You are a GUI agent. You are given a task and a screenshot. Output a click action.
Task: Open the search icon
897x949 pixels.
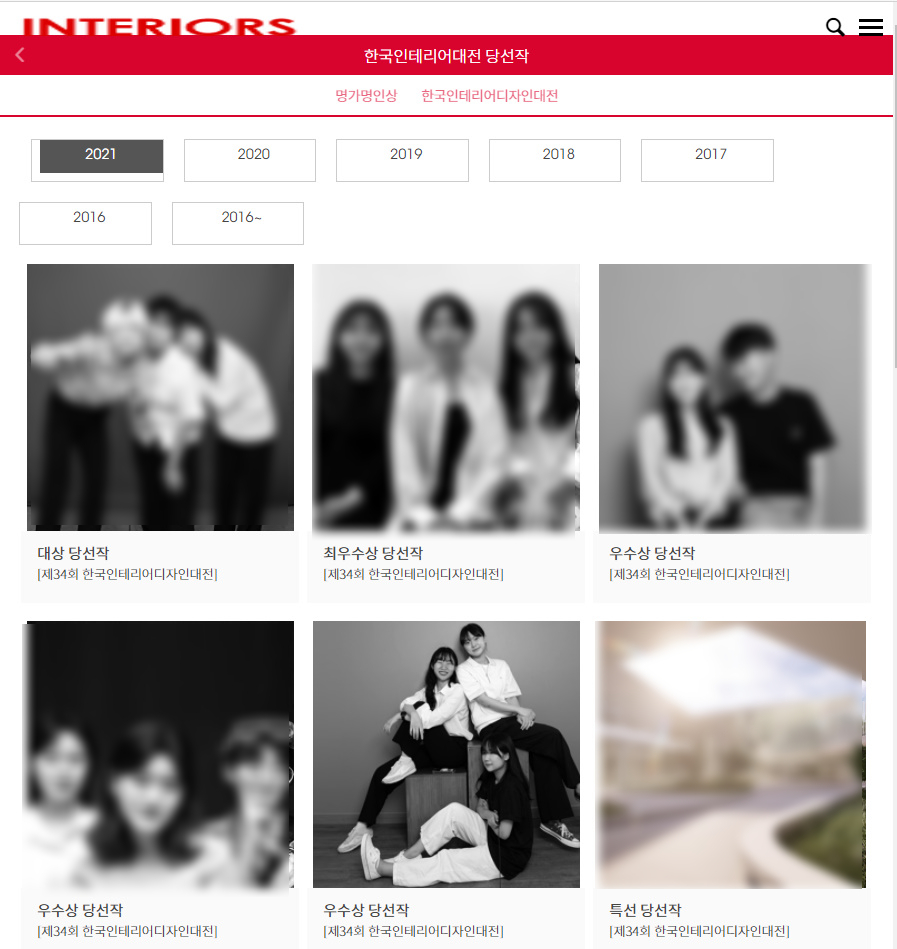click(x=835, y=26)
